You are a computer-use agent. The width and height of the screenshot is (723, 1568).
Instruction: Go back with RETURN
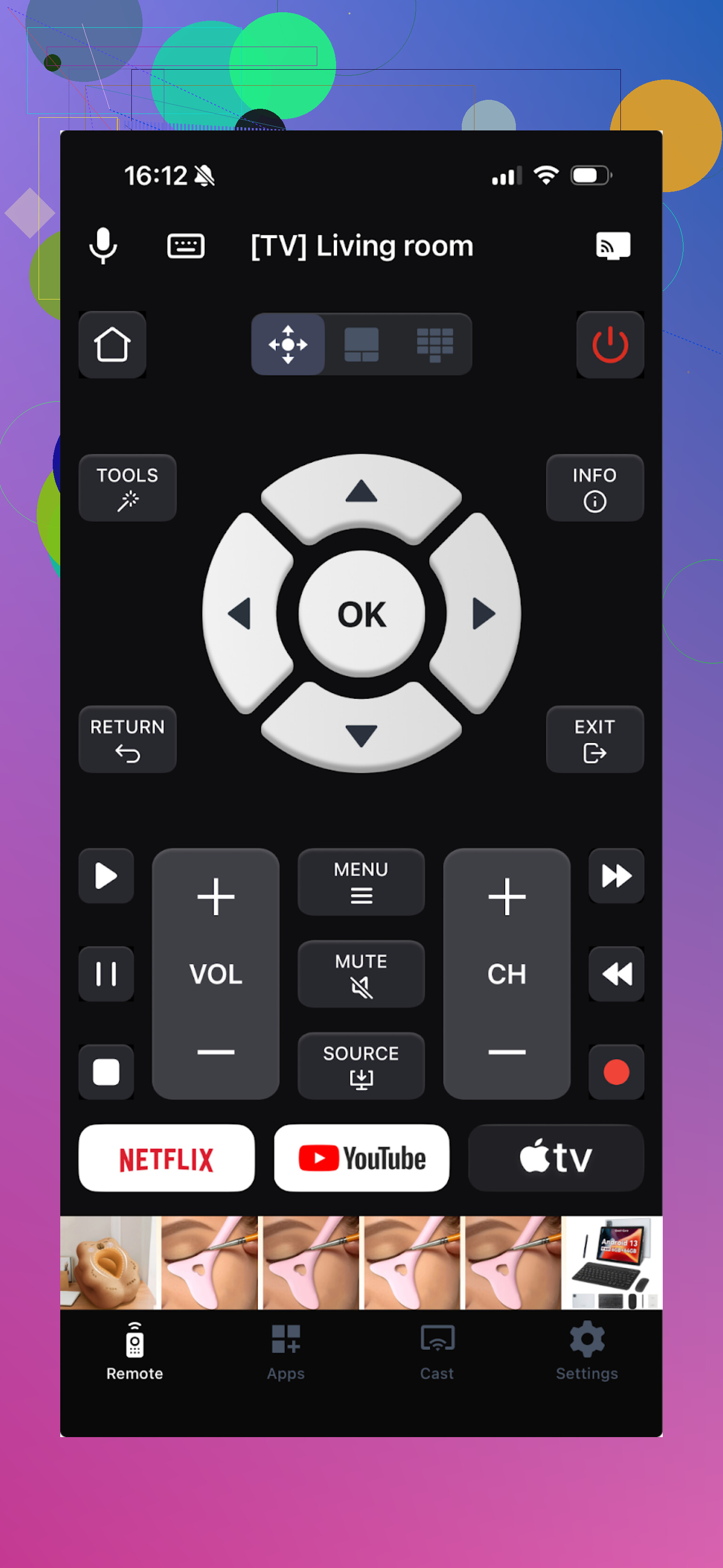click(127, 739)
